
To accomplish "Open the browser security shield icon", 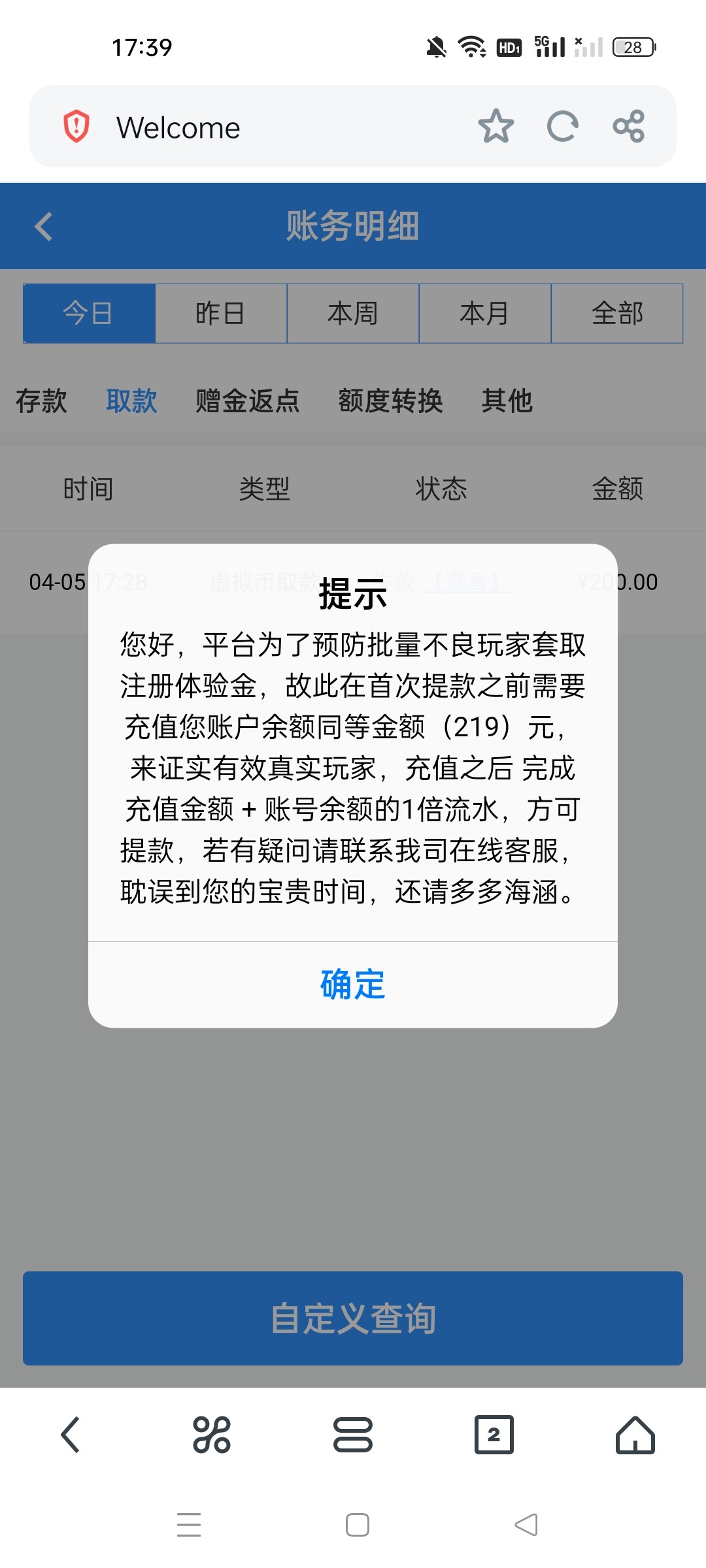I will 76,126.
